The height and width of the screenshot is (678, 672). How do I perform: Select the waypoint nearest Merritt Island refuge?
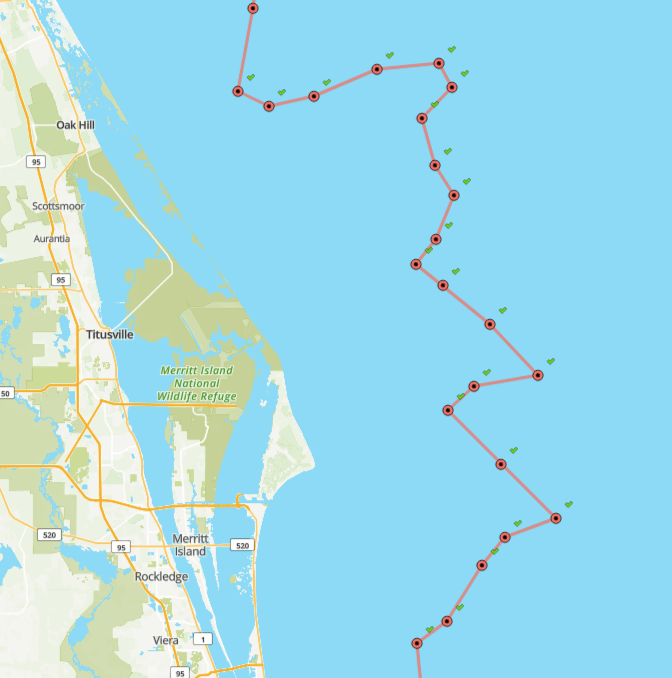(448, 410)
